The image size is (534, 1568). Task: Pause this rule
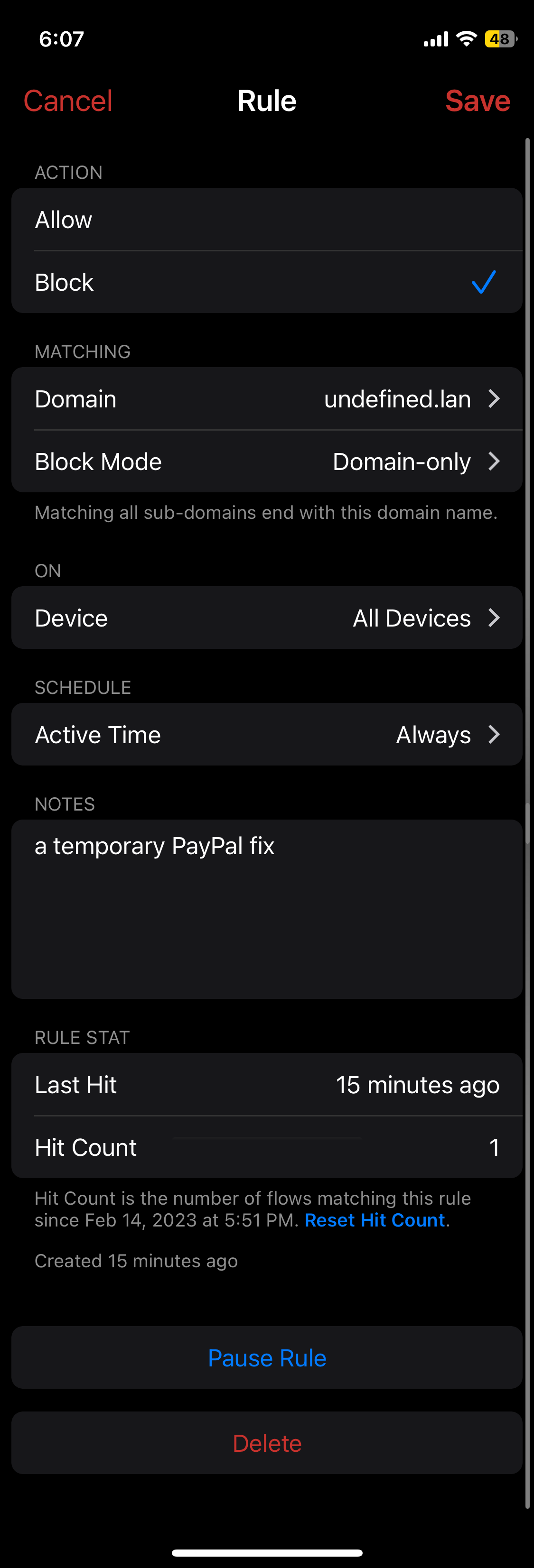coord(267,1358)
